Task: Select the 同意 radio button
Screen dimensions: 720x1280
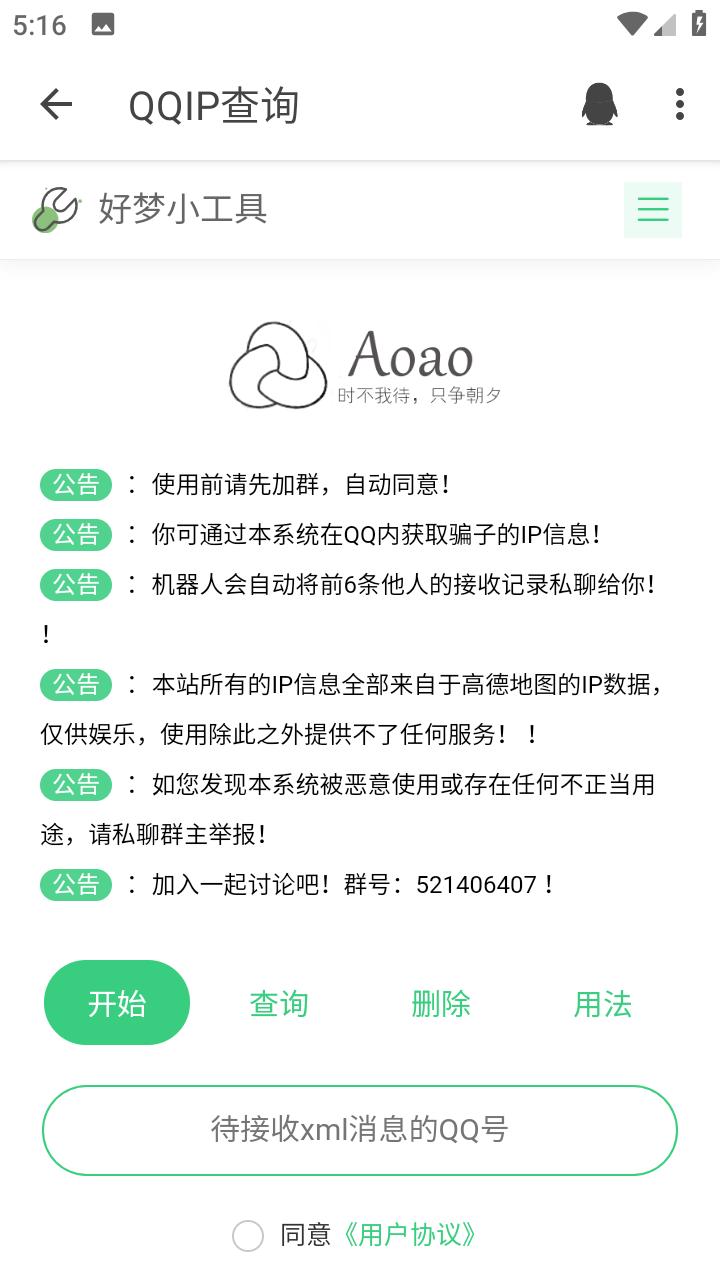Action: click(x=248, y=1236)
